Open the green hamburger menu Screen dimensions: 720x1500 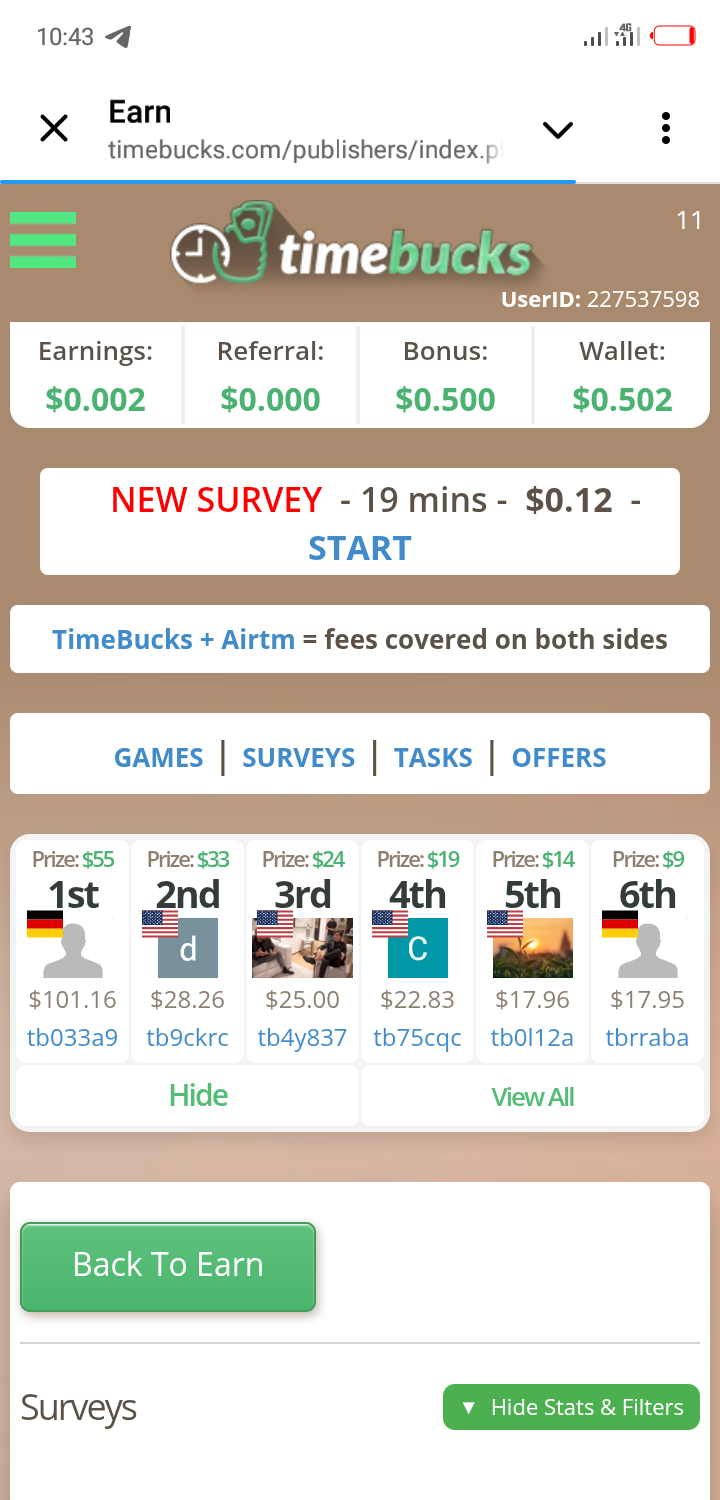click(x=43, y=240)
